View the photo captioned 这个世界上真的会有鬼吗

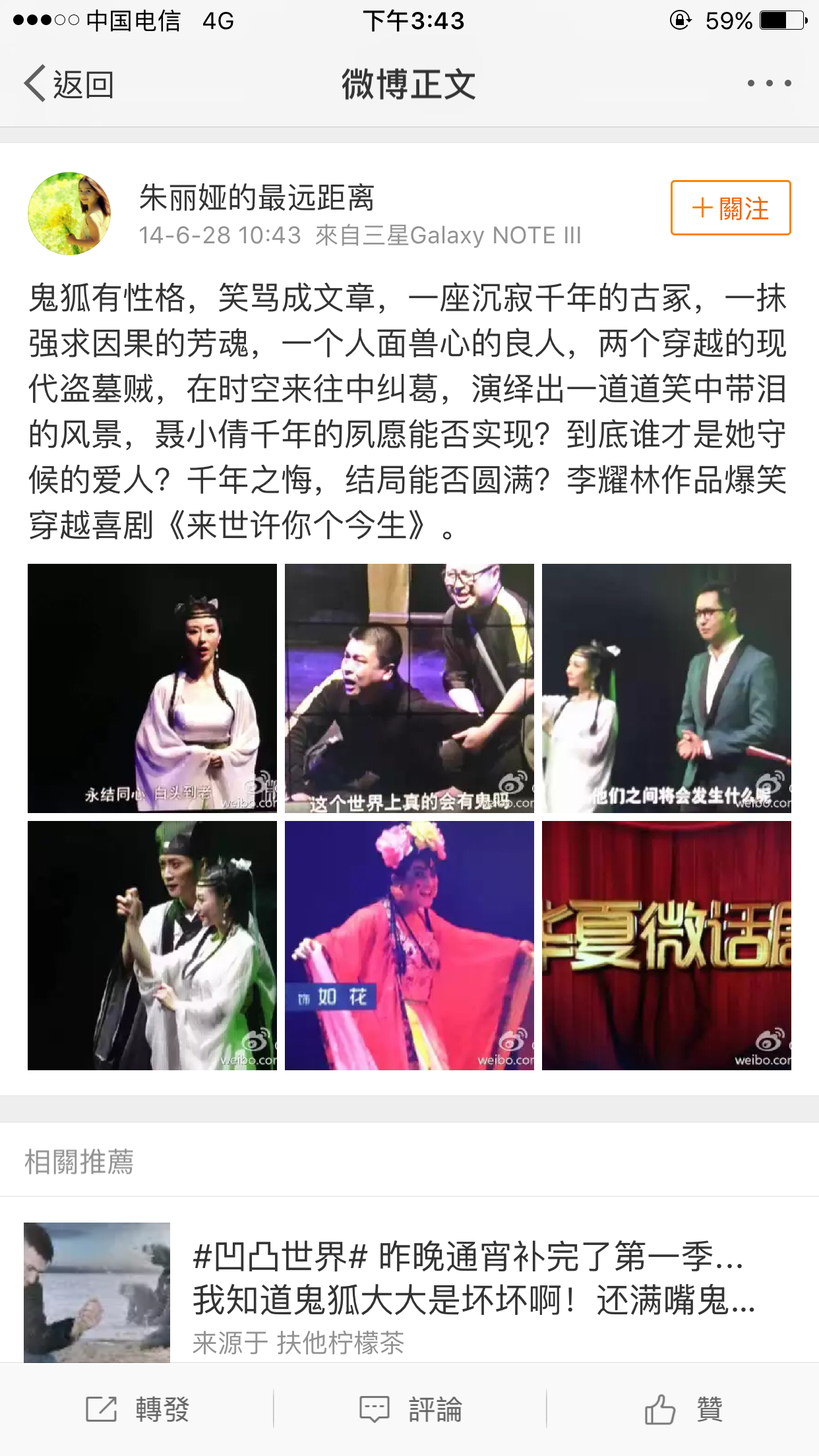click(409, 688)
